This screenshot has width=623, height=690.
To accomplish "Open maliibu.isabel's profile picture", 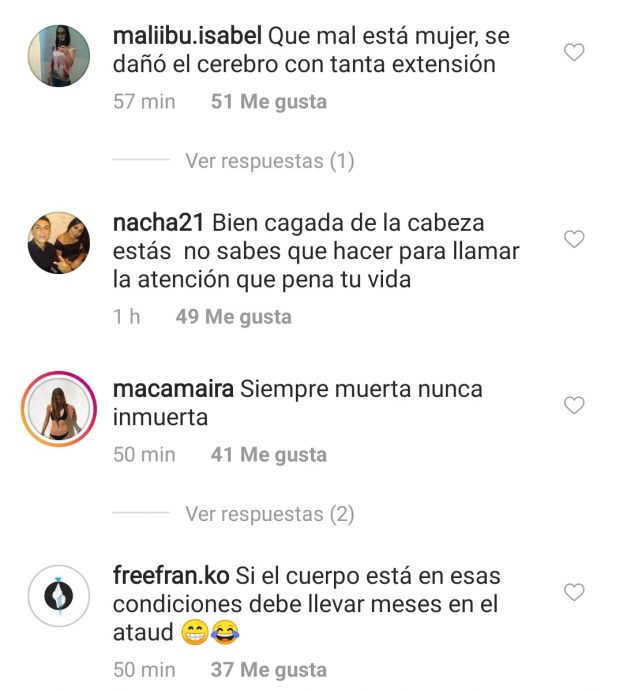I will pos(59,57).
